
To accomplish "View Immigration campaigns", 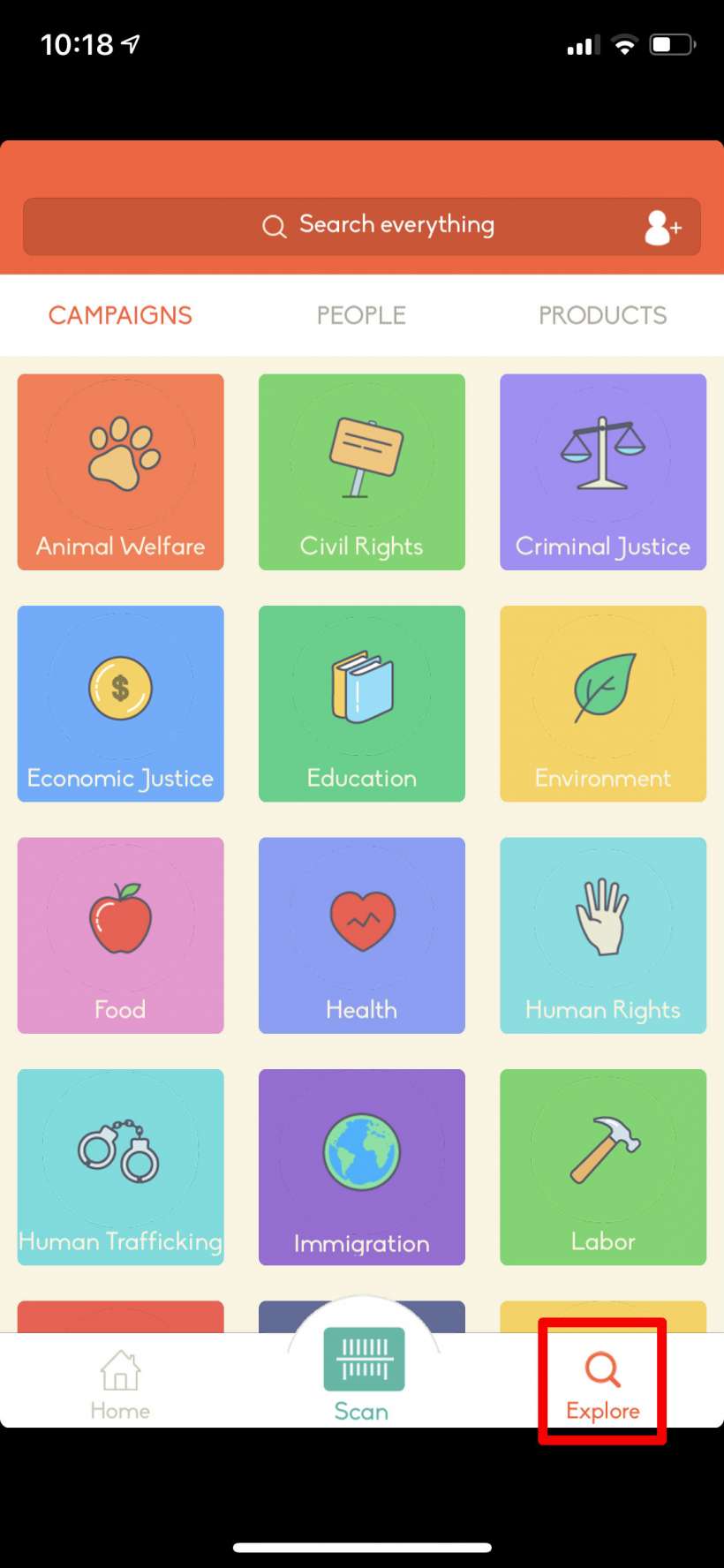I will pyautogui.click(x=361, y=1166).
